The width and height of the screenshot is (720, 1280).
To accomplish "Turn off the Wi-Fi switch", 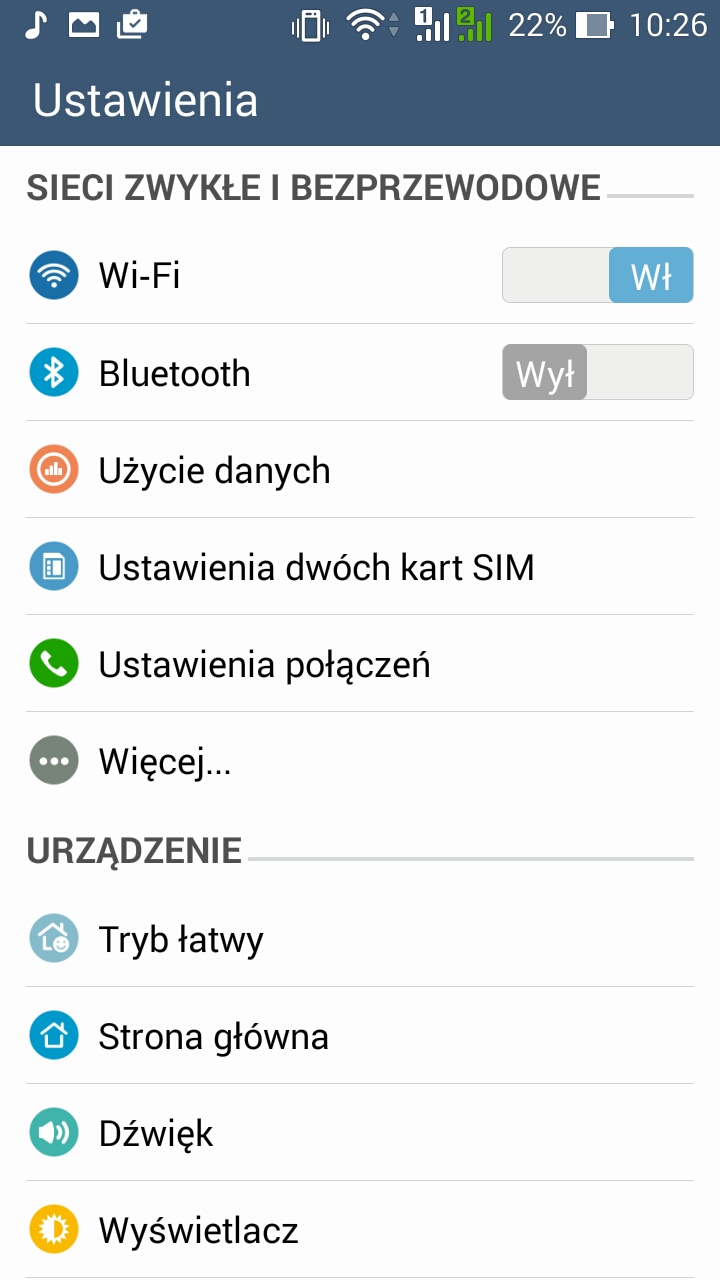I will point(597,275).
